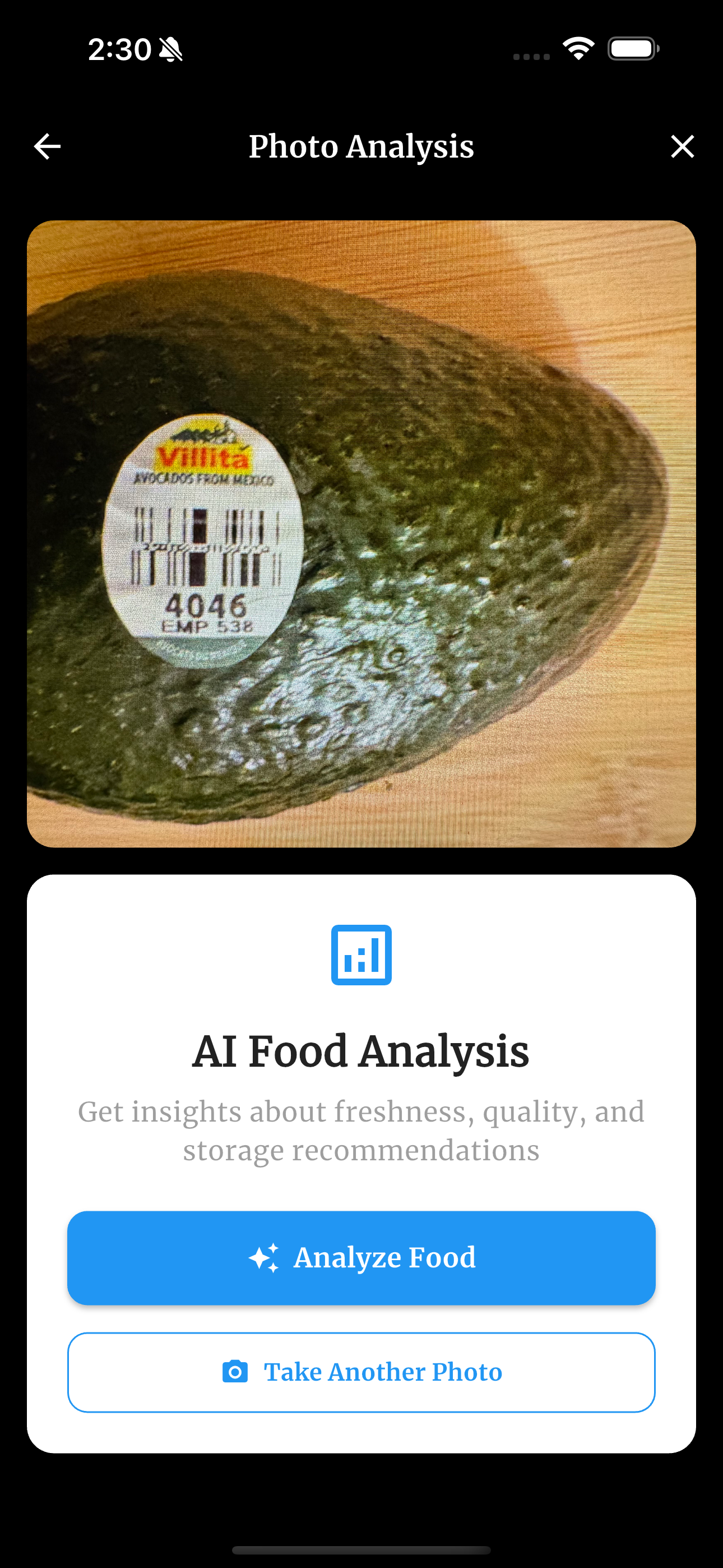Go back using the top-left arrow

coord(47,147)
